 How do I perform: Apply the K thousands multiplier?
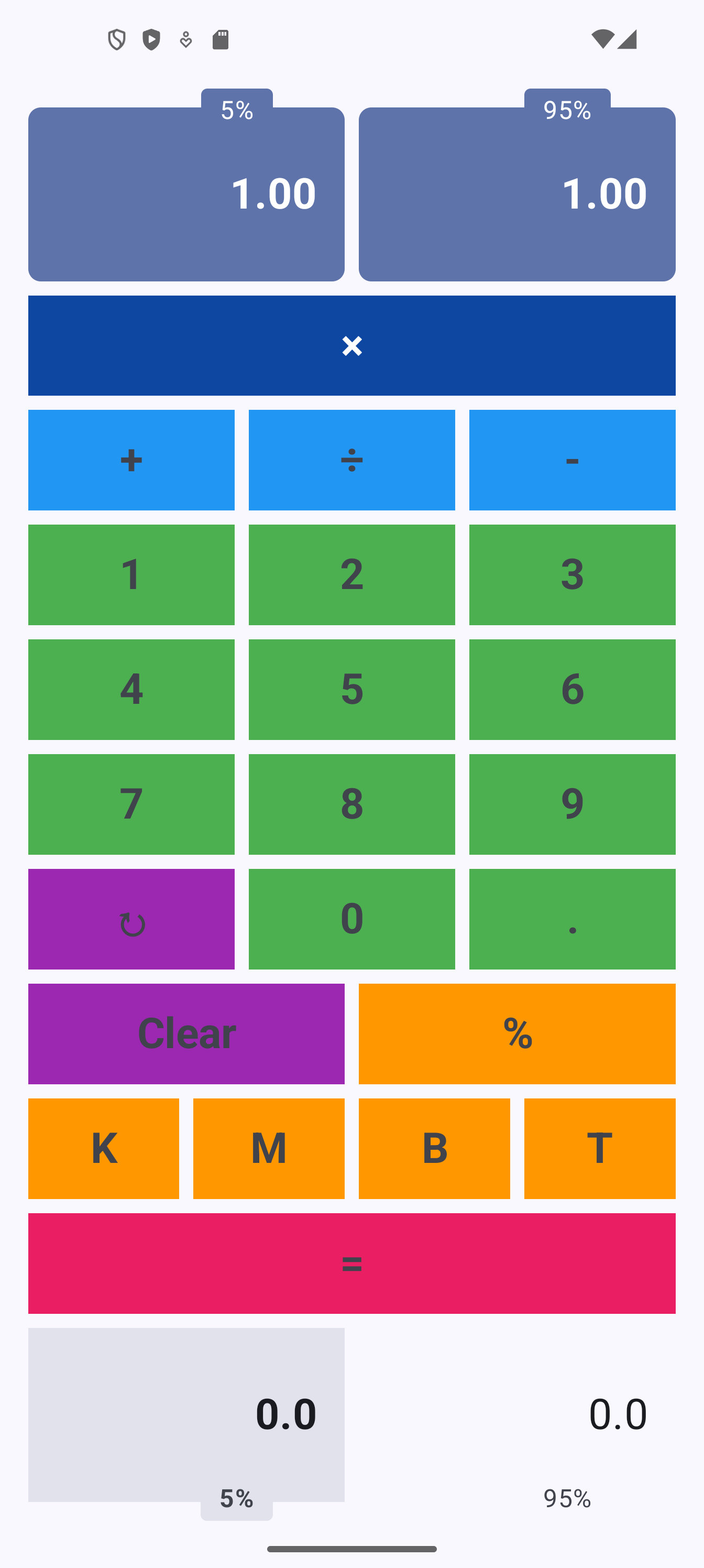click(103, 1149)
